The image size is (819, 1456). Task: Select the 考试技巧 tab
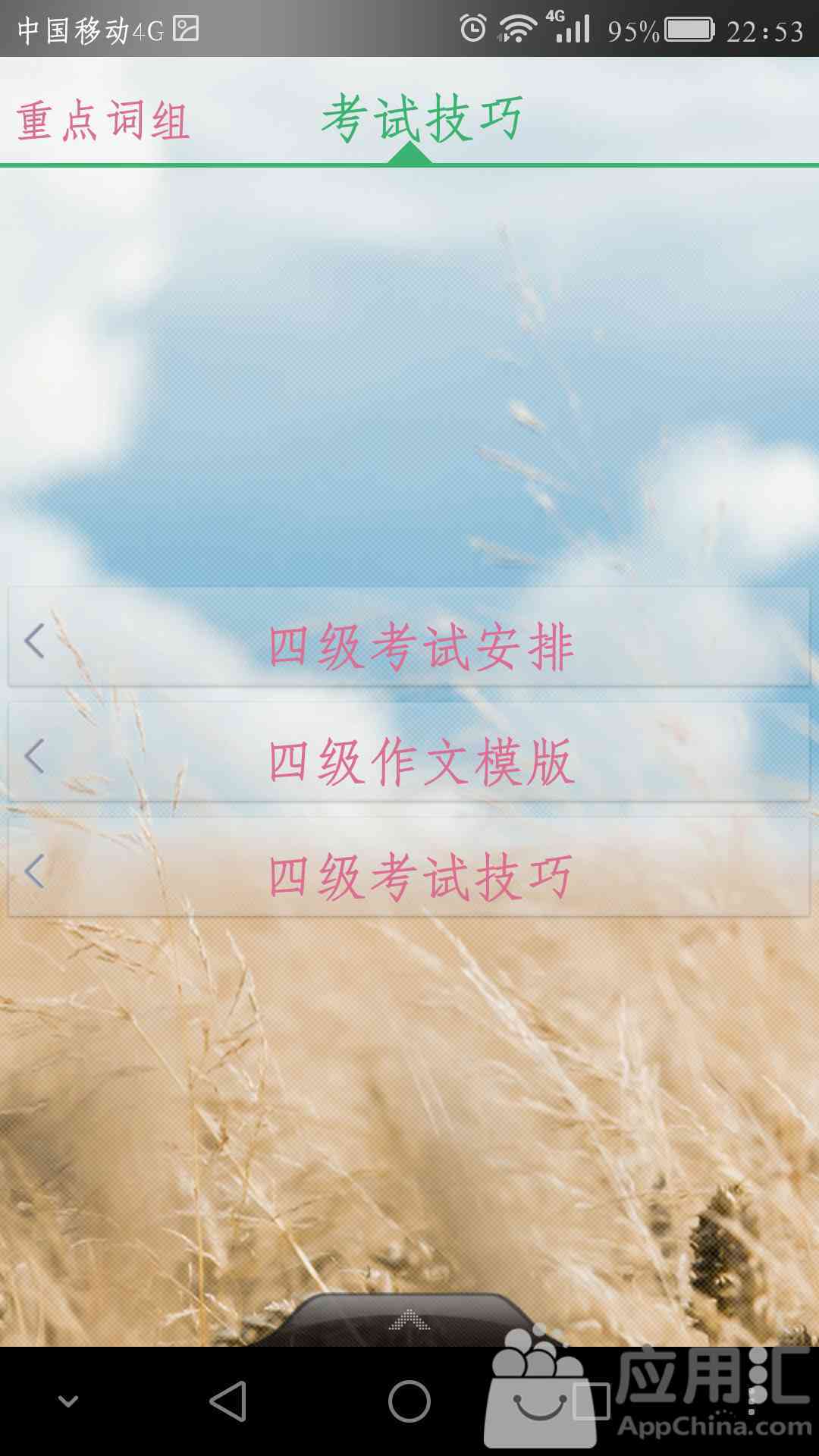[x=422, y=119]
